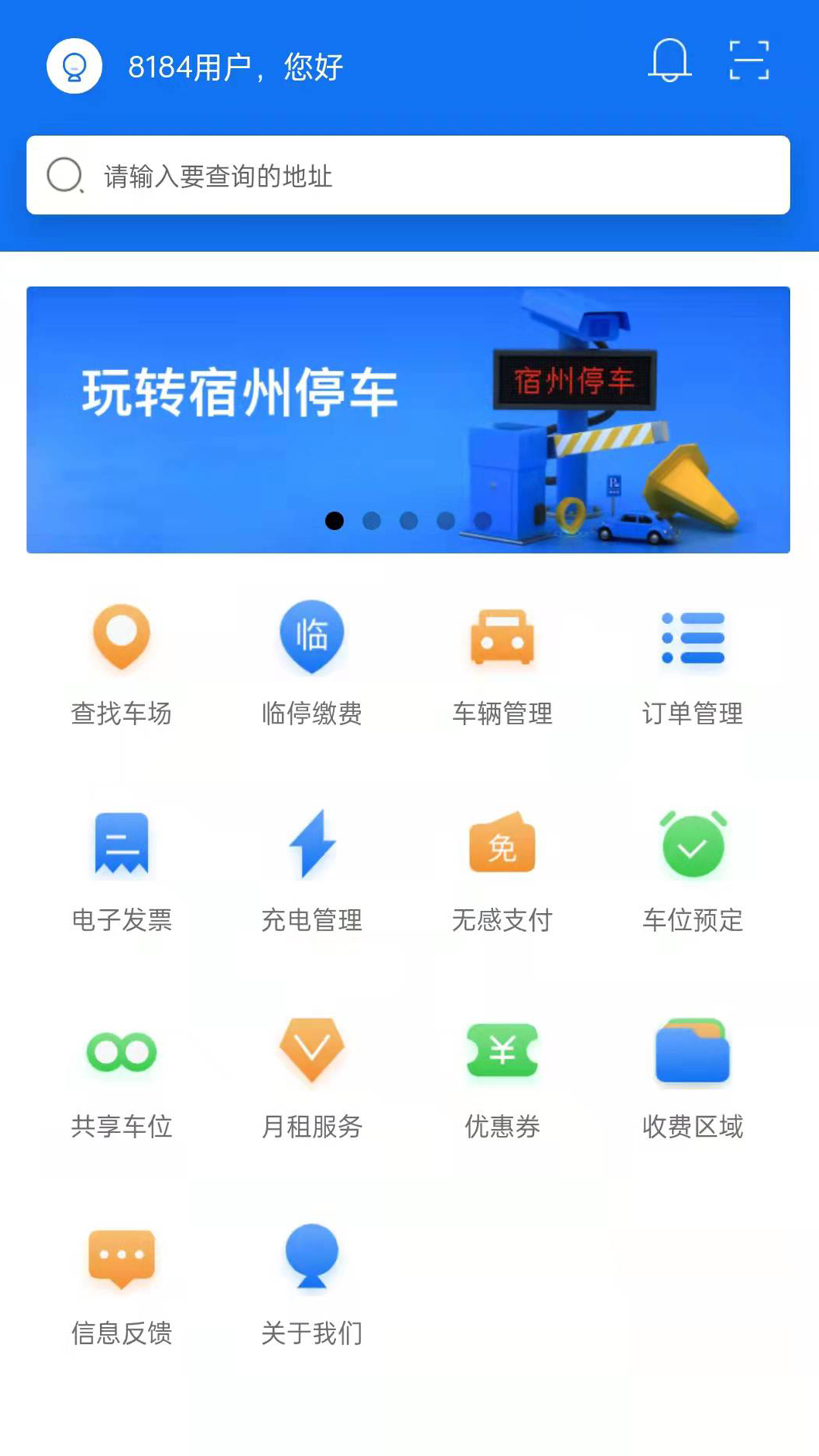The height and width of the screenshot is (1456, 819).
Task: Open the QR code scanner
Action: point(749,61)
